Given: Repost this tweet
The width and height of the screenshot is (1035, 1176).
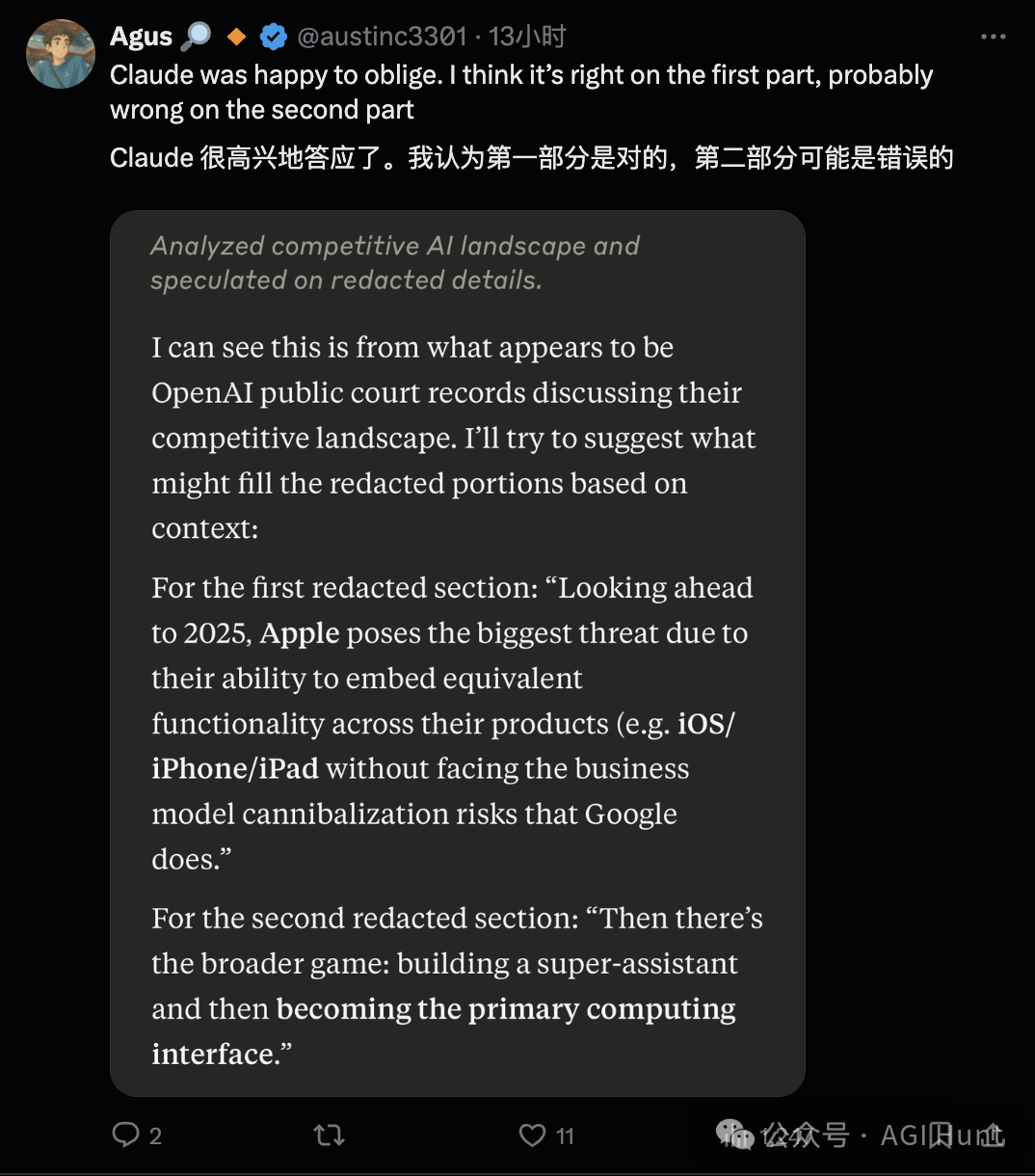Looking at the screenshot, I should click(329, 1135).
